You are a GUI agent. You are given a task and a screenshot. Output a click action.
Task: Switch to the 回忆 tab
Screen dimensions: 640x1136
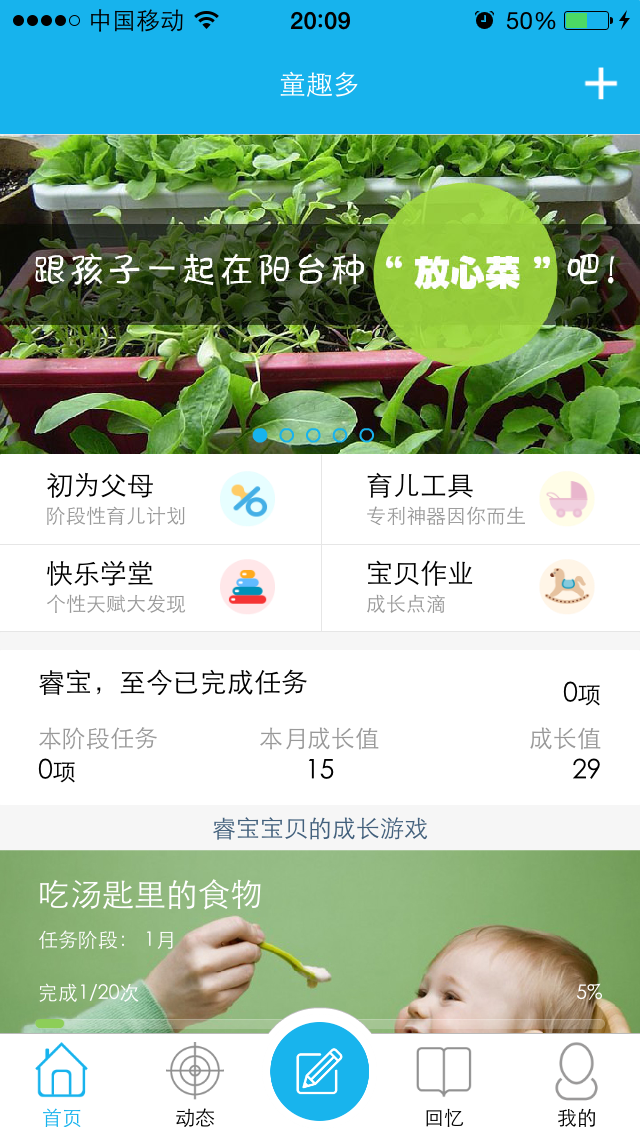tap(444, 1085)
